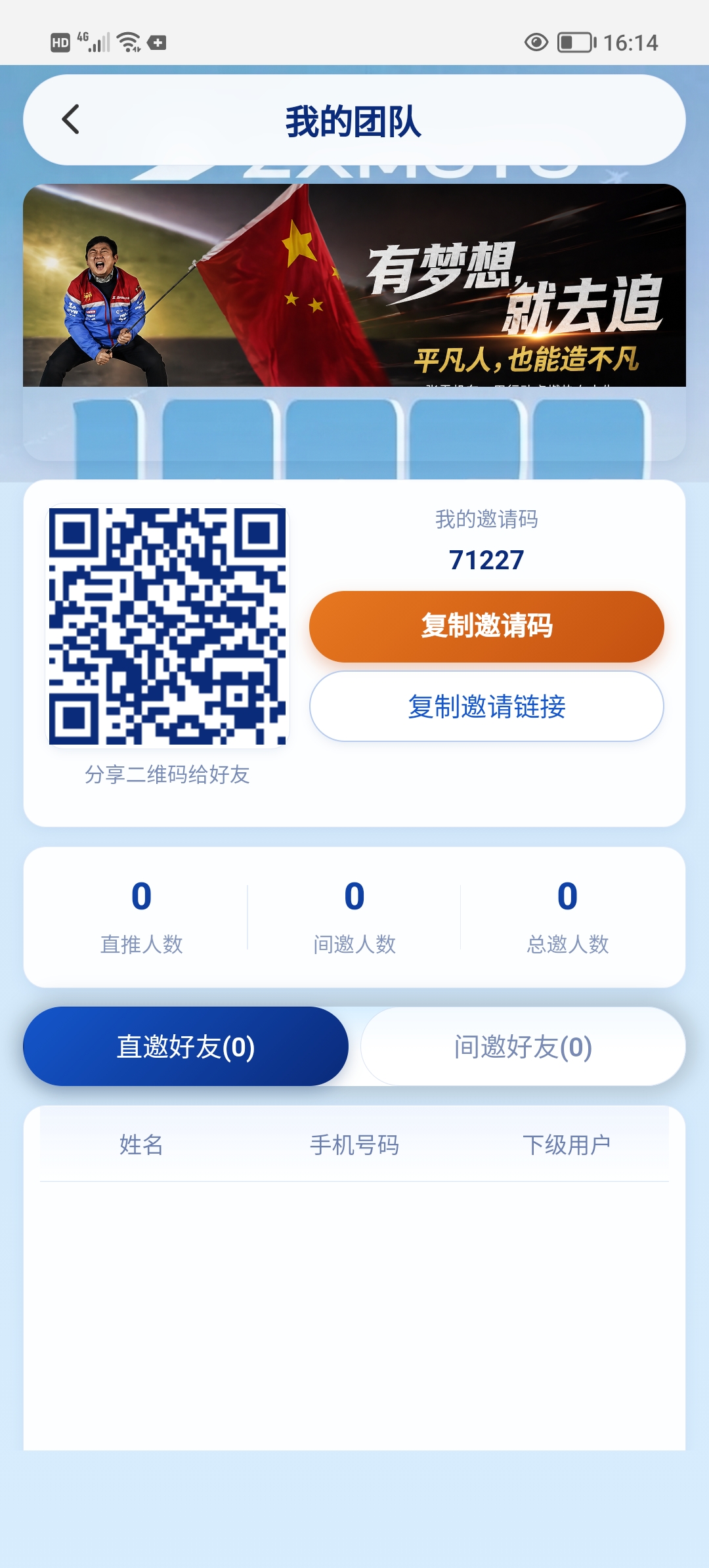
Task: Tap 分享二维码给好友 text label
Action: click(x=167, y=775)
